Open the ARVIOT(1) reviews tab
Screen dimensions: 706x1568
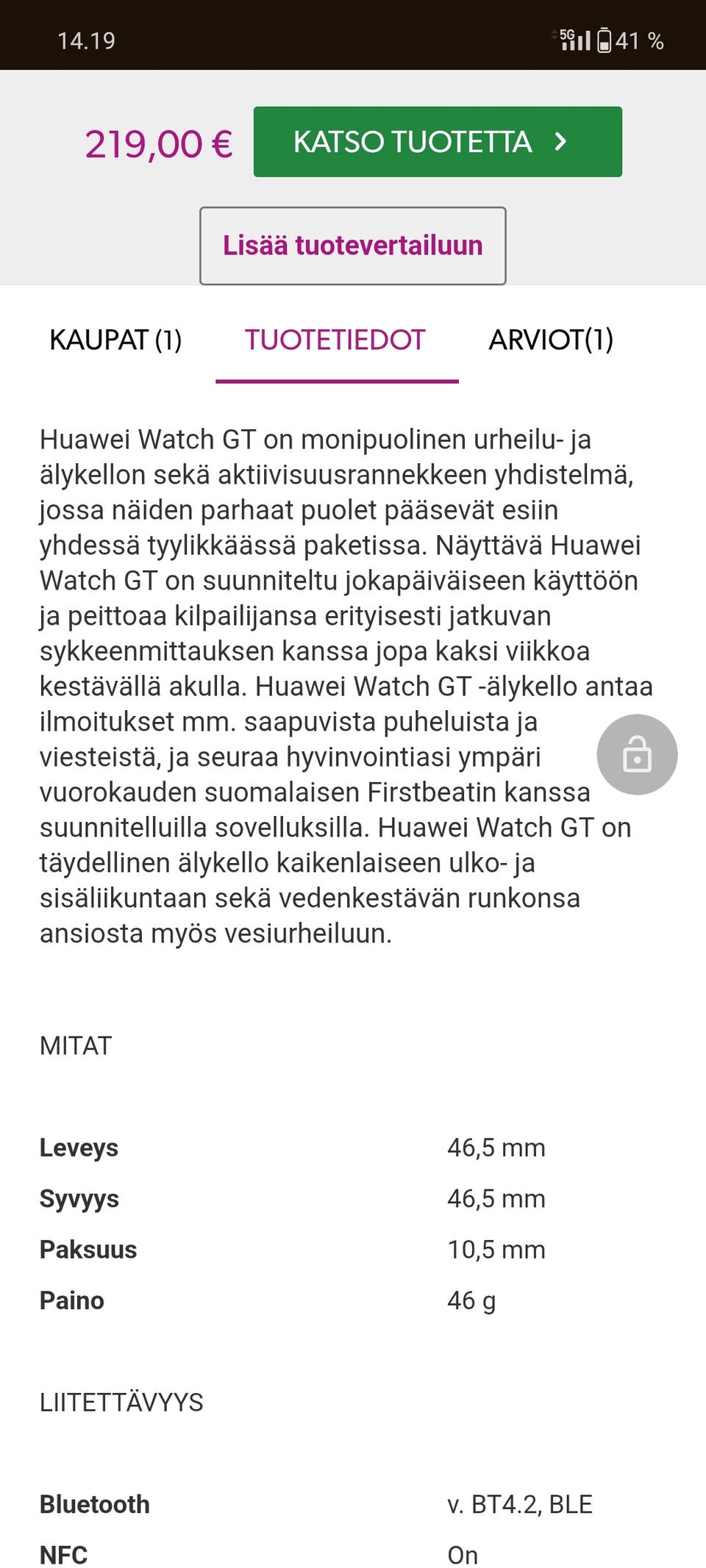[551, 340]
